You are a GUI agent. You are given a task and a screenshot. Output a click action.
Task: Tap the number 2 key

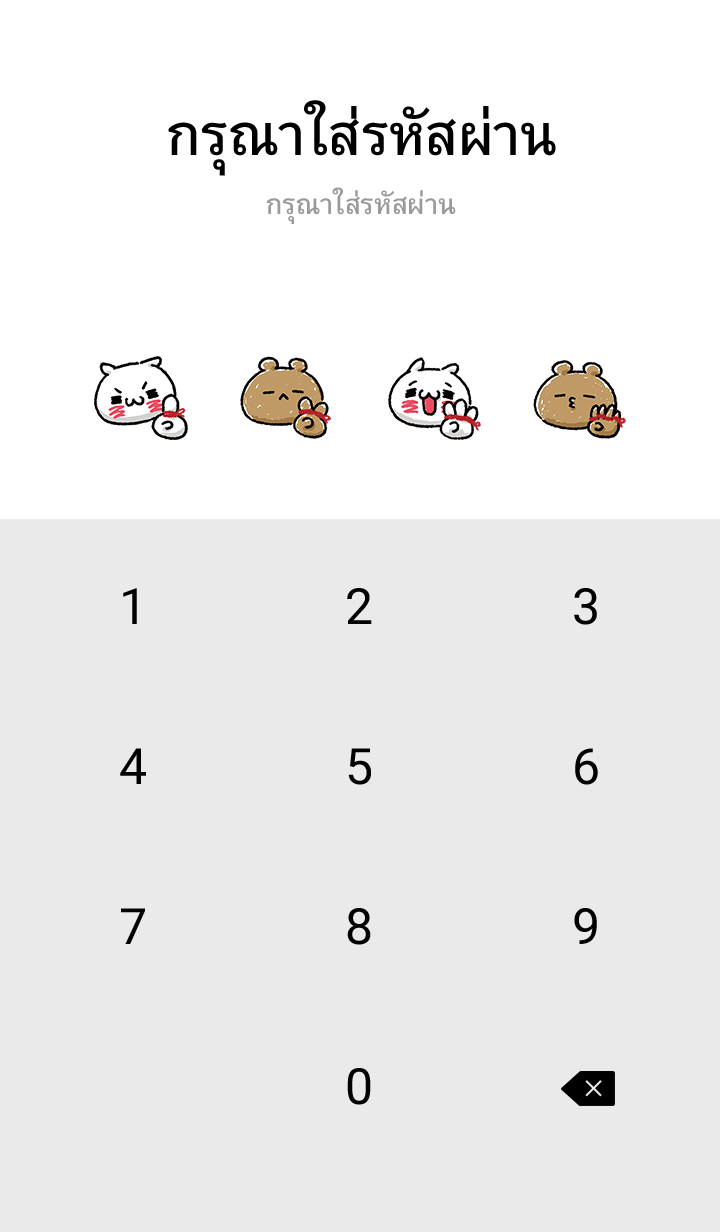tap(359, 607)
